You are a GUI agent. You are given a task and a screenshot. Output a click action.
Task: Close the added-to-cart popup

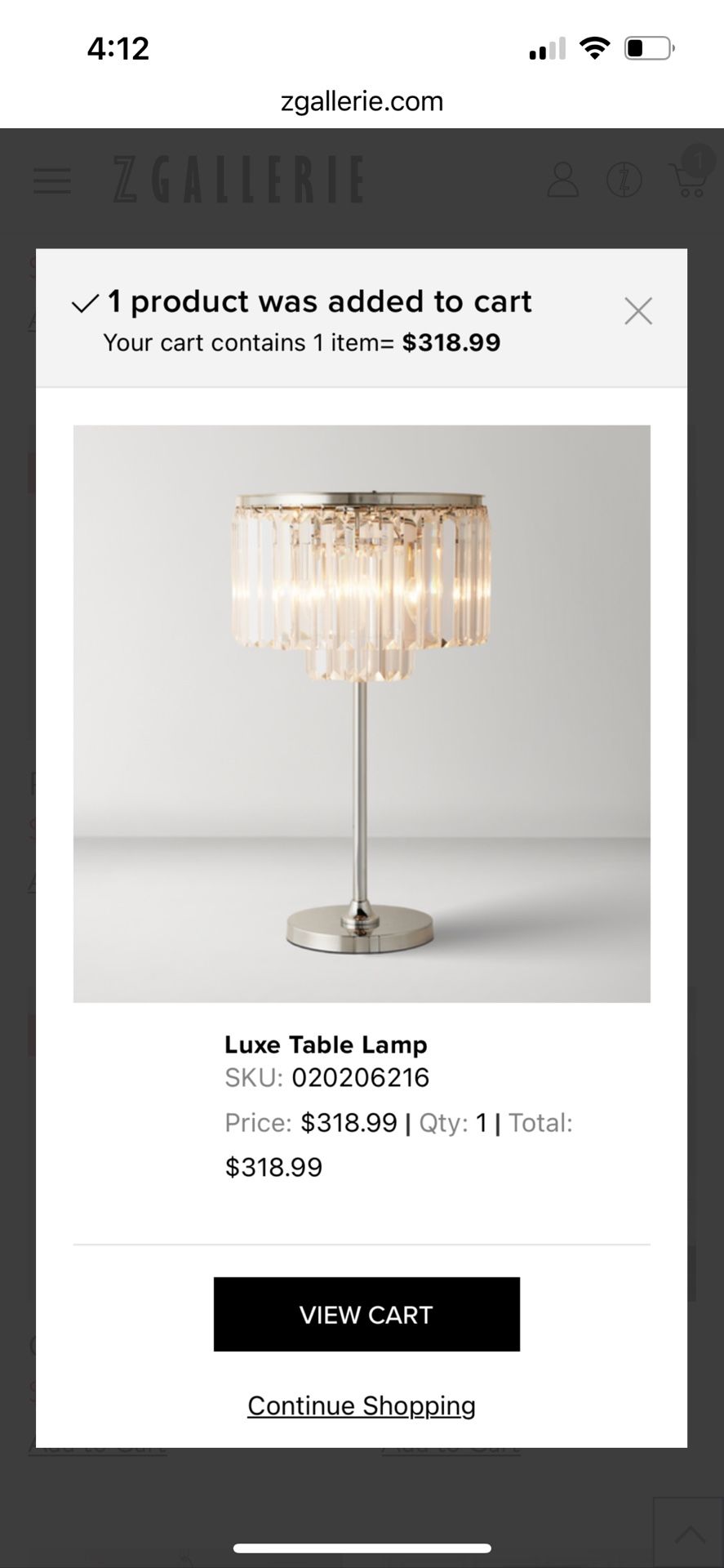637,311
